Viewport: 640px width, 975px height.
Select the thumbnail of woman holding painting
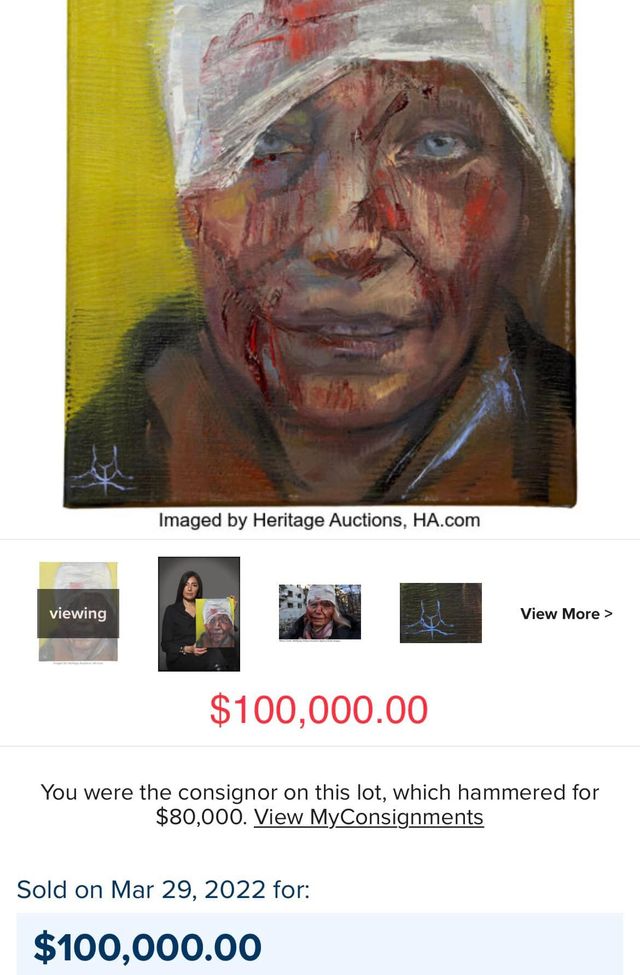(x=199, y=613)
